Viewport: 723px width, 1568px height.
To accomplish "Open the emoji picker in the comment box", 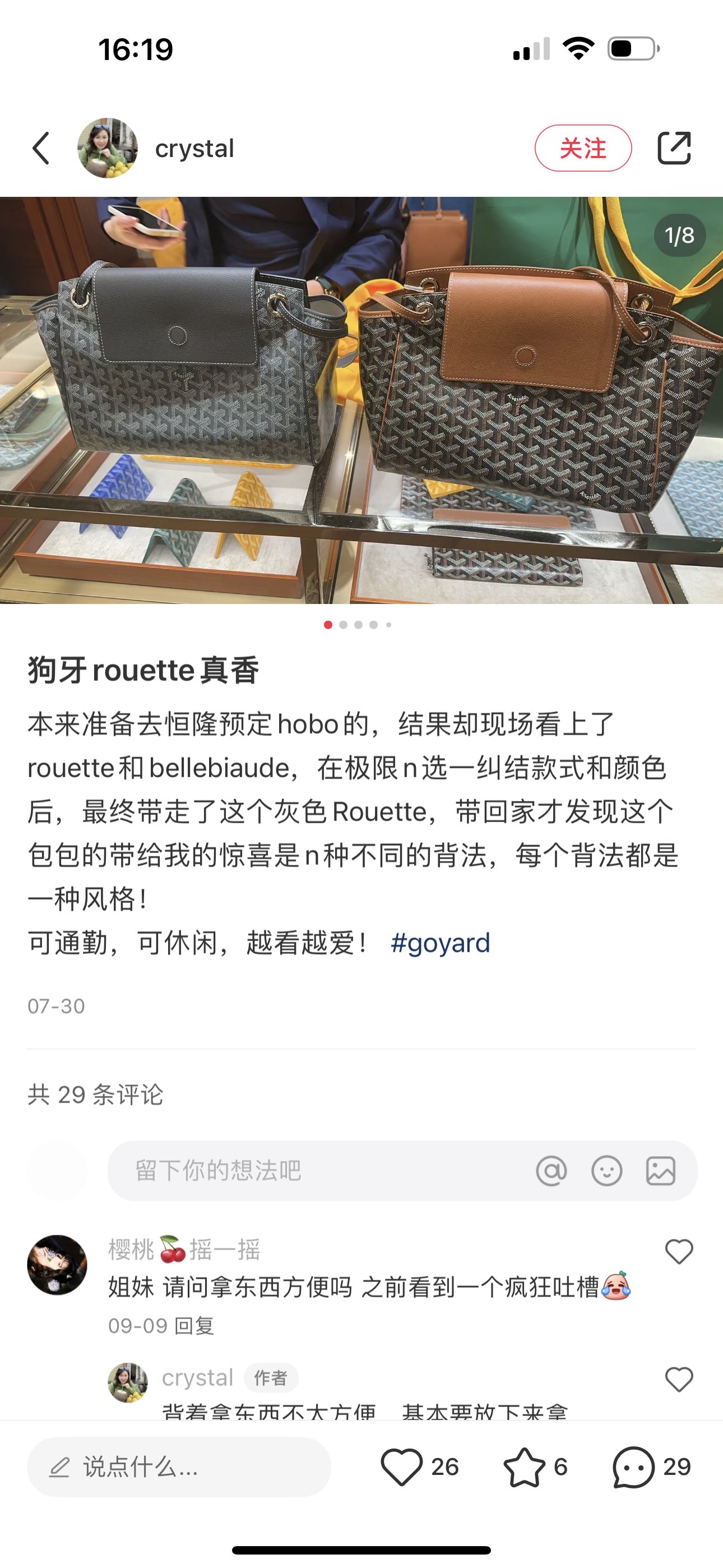I will (607, 1170).
